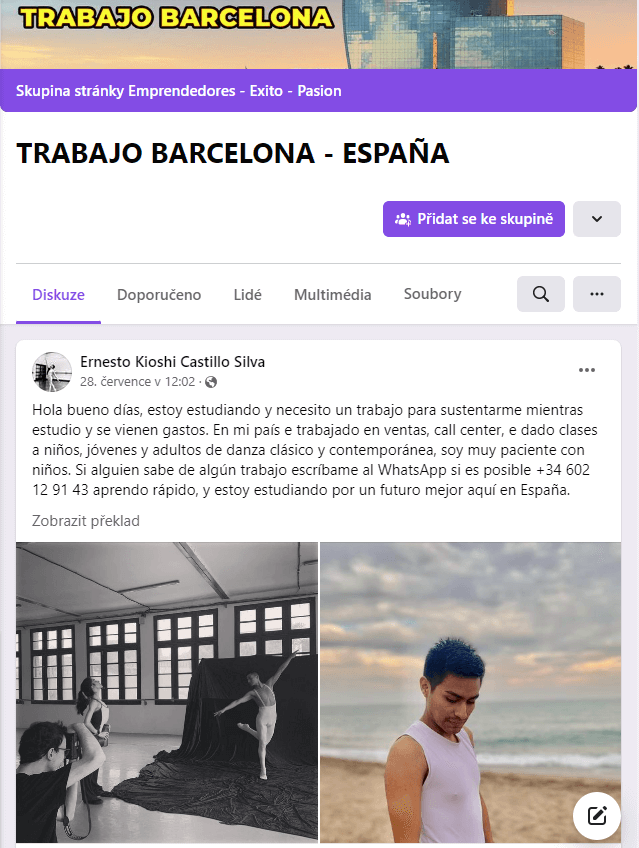Open Ernesto Kioshi Castillo Silva's profile
The width and height of the screenshot is (639, 848).
172,362
